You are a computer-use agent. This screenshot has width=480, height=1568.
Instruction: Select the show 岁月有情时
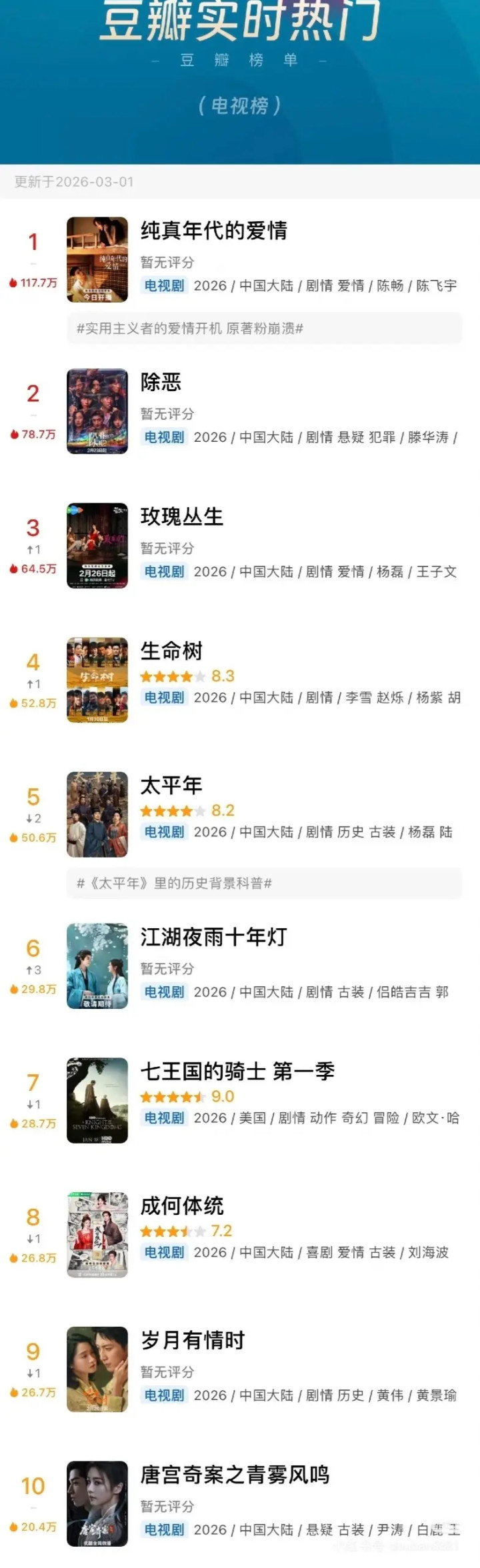click(x=193, y=1340)
